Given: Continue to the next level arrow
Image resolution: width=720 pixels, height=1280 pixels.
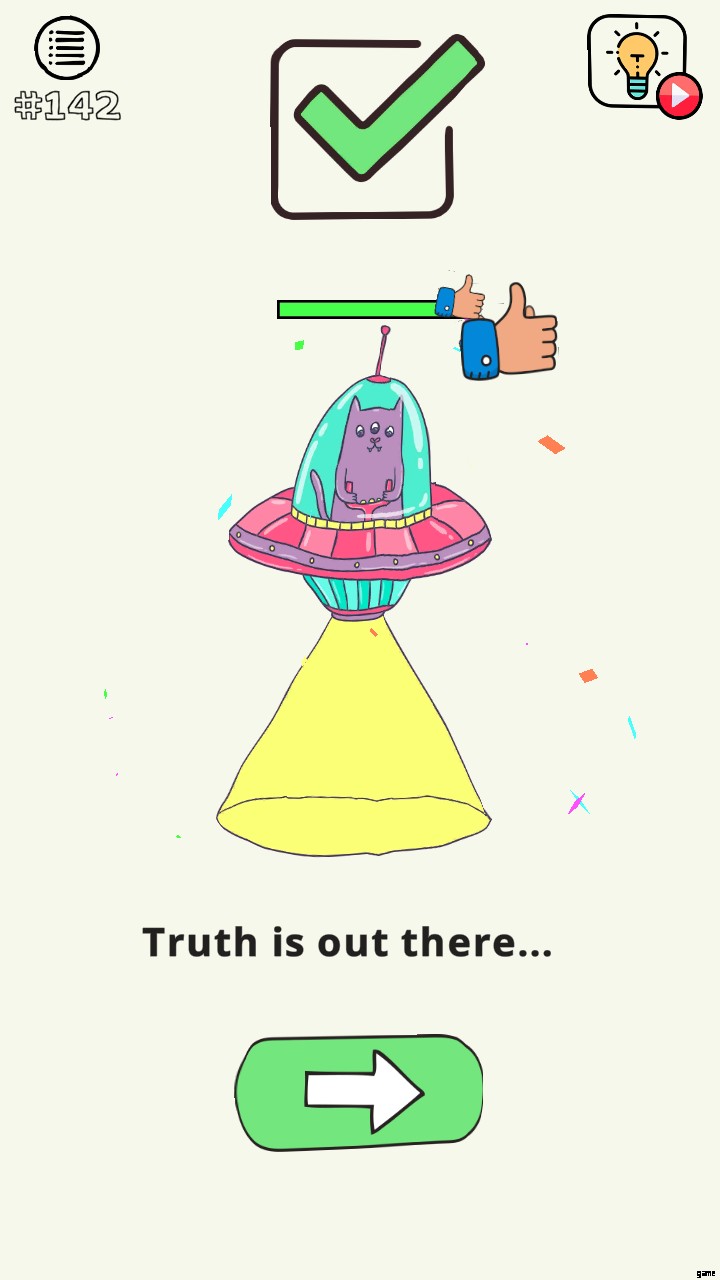Looking at the screenshot, I should click(359, 1091).
